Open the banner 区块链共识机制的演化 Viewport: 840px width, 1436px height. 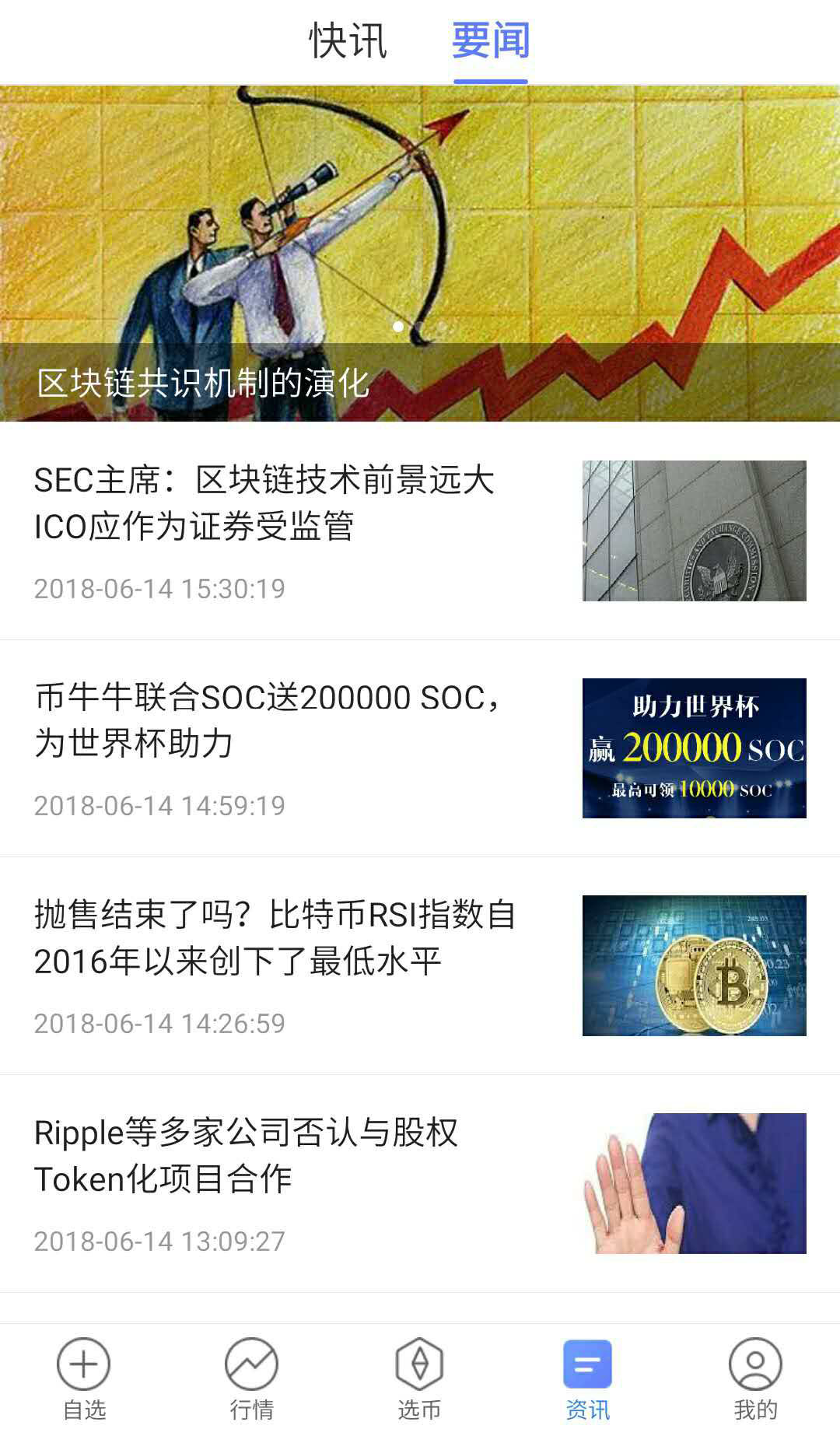420,254
